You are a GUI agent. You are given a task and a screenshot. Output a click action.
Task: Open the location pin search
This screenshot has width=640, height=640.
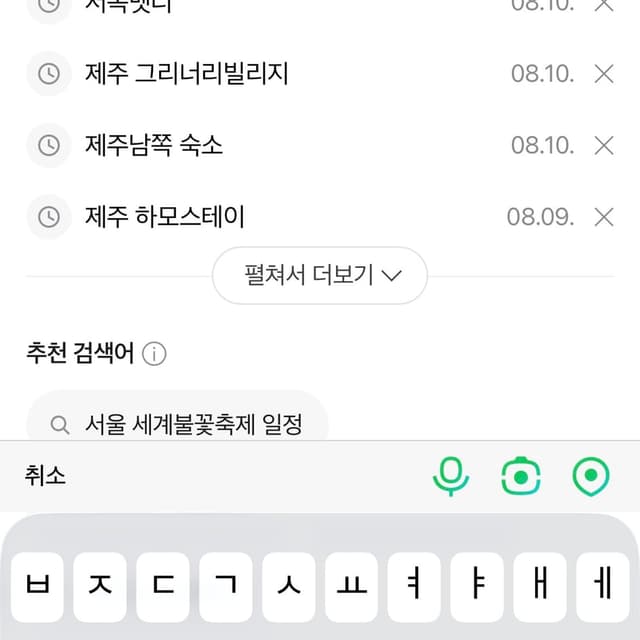[591, 477]
